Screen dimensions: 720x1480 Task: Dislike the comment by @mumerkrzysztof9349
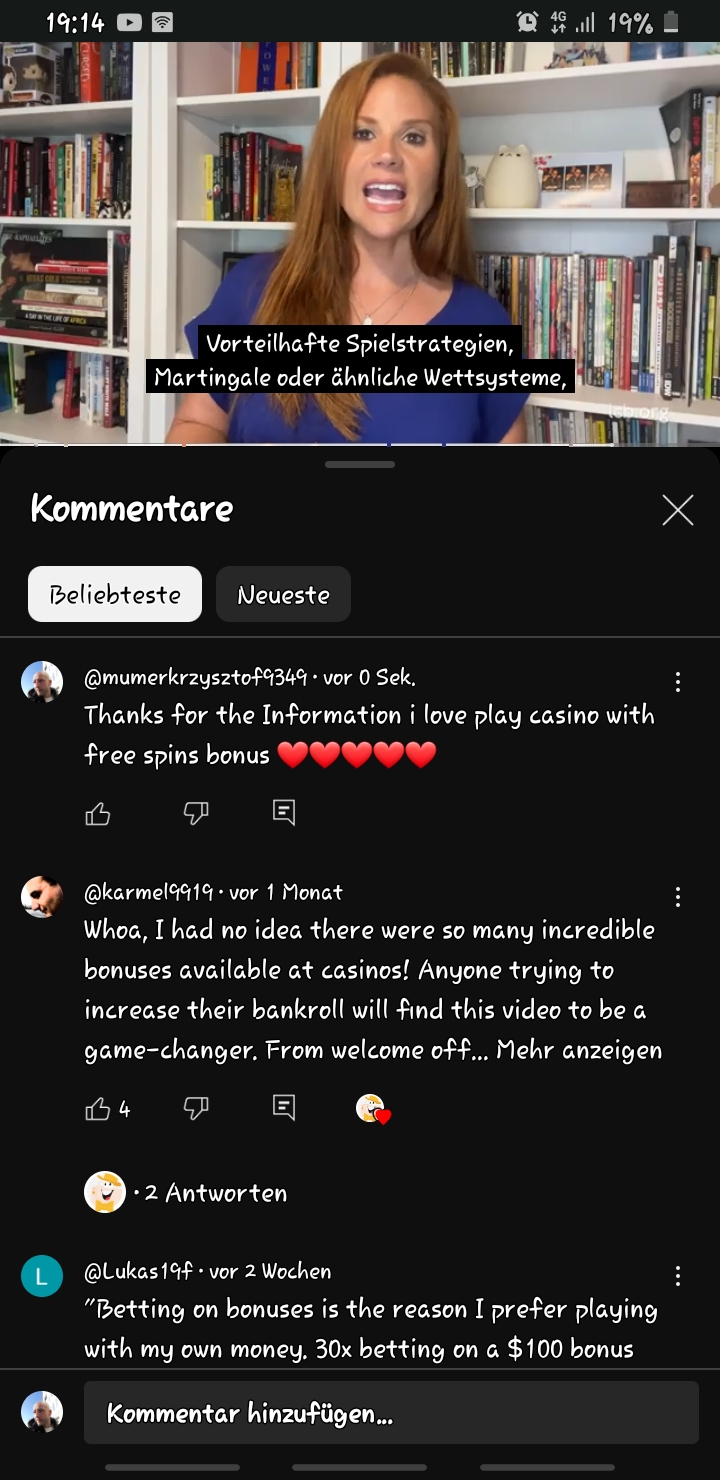pos(196,814)
